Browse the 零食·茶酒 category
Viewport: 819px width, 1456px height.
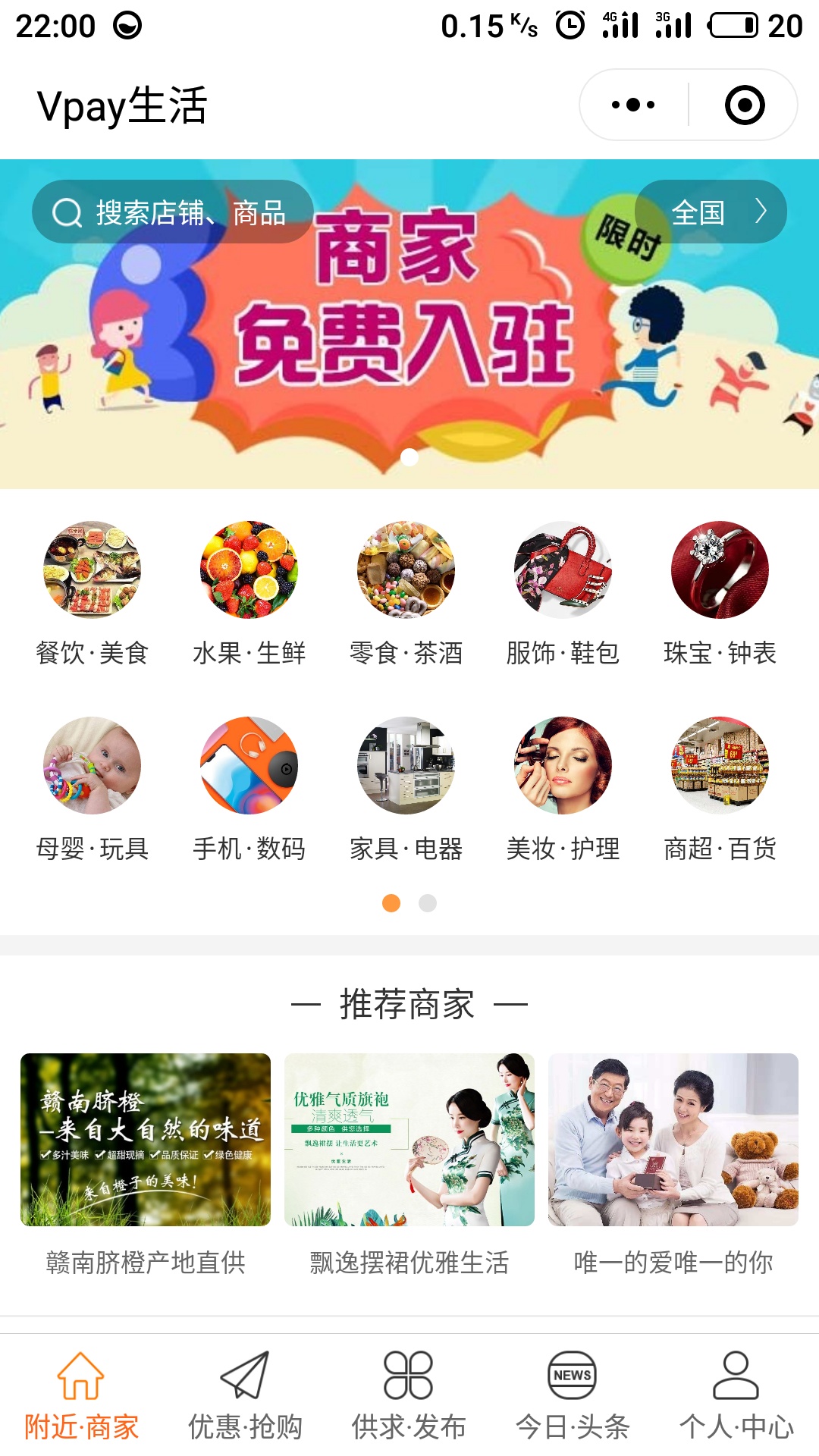pos(406,594)
